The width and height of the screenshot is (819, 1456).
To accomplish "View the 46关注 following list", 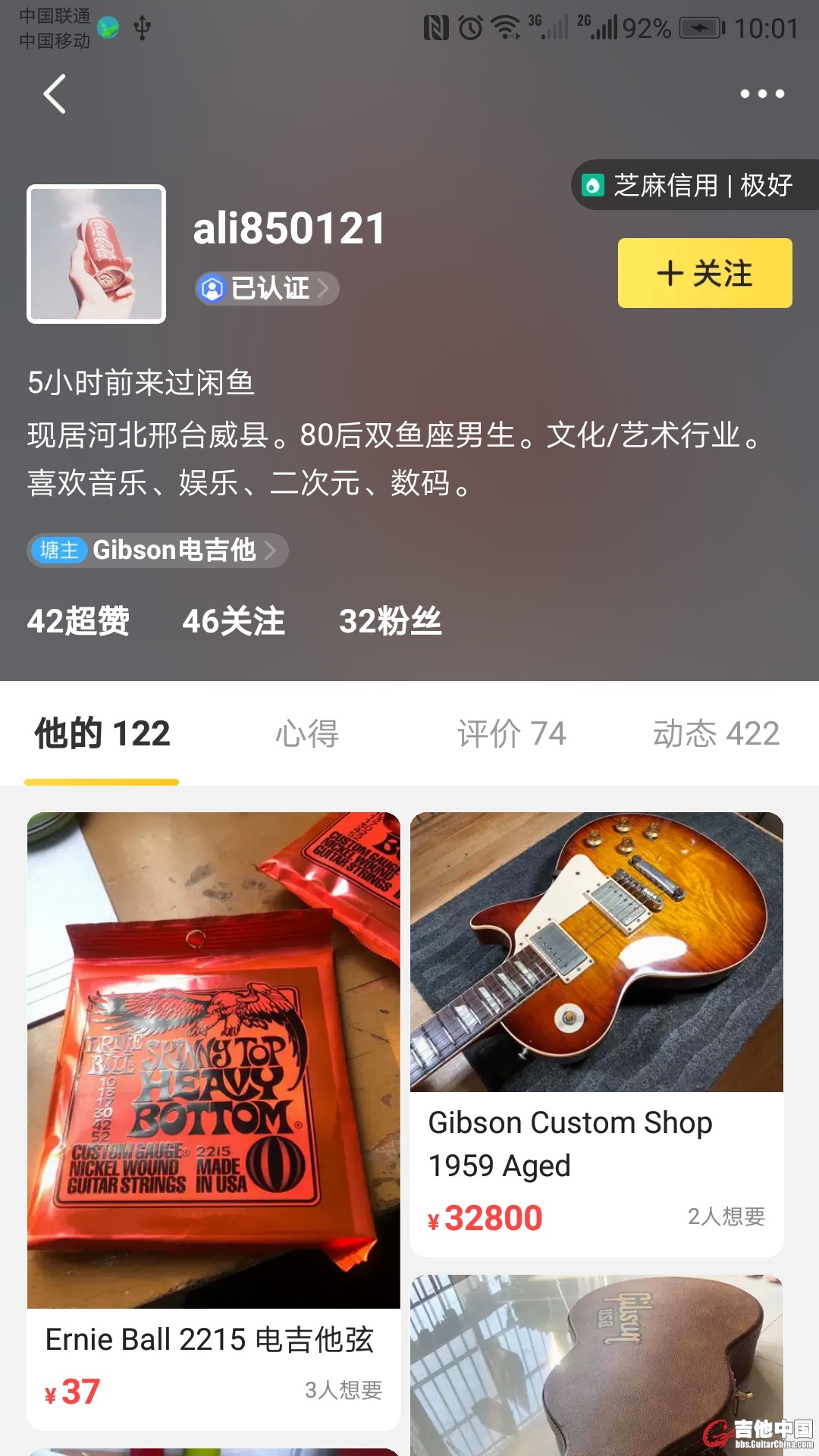I will [234, 621].
